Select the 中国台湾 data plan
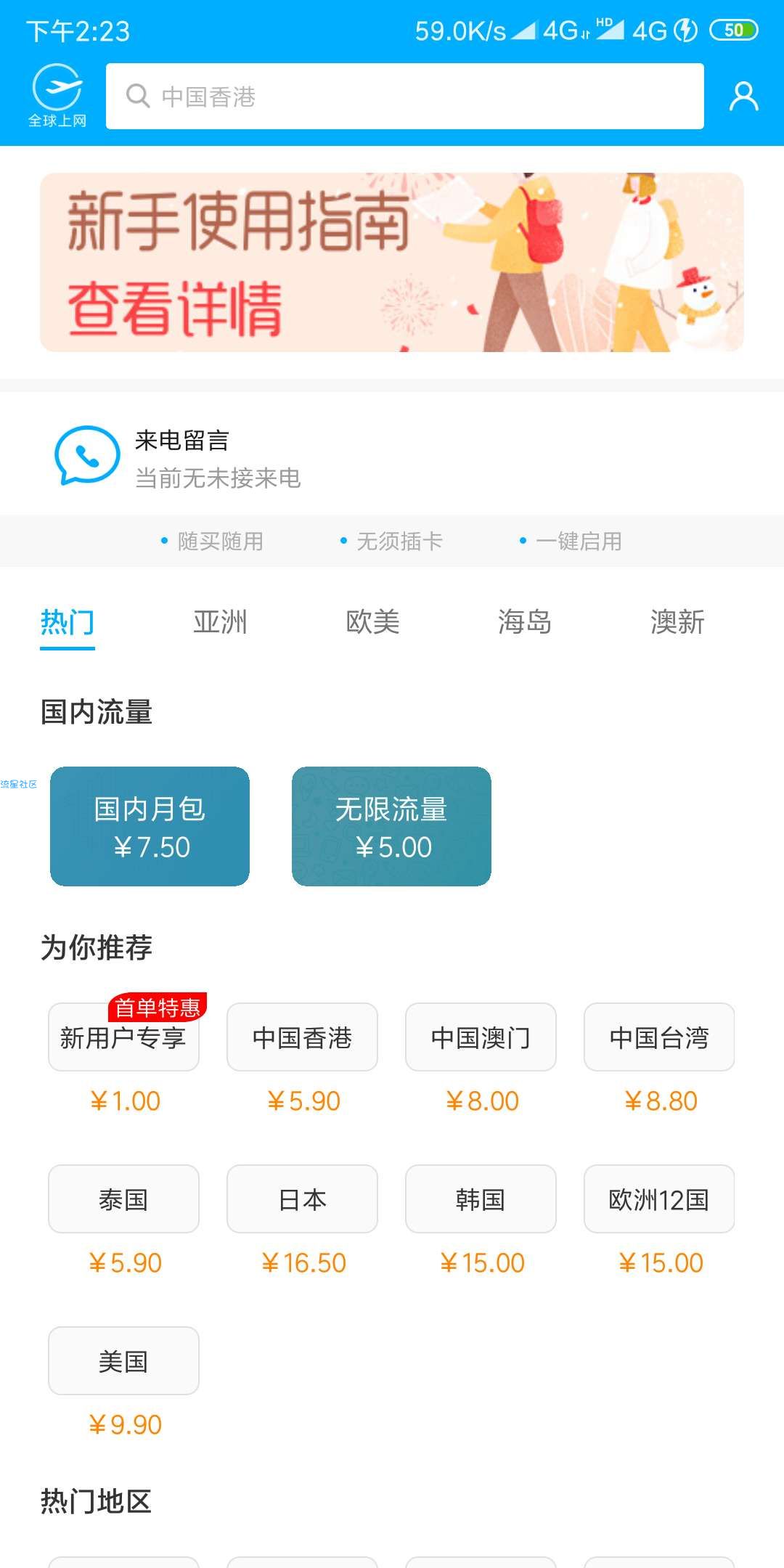The height and width of the screenshot is (1568, 784). (659, 1037)
